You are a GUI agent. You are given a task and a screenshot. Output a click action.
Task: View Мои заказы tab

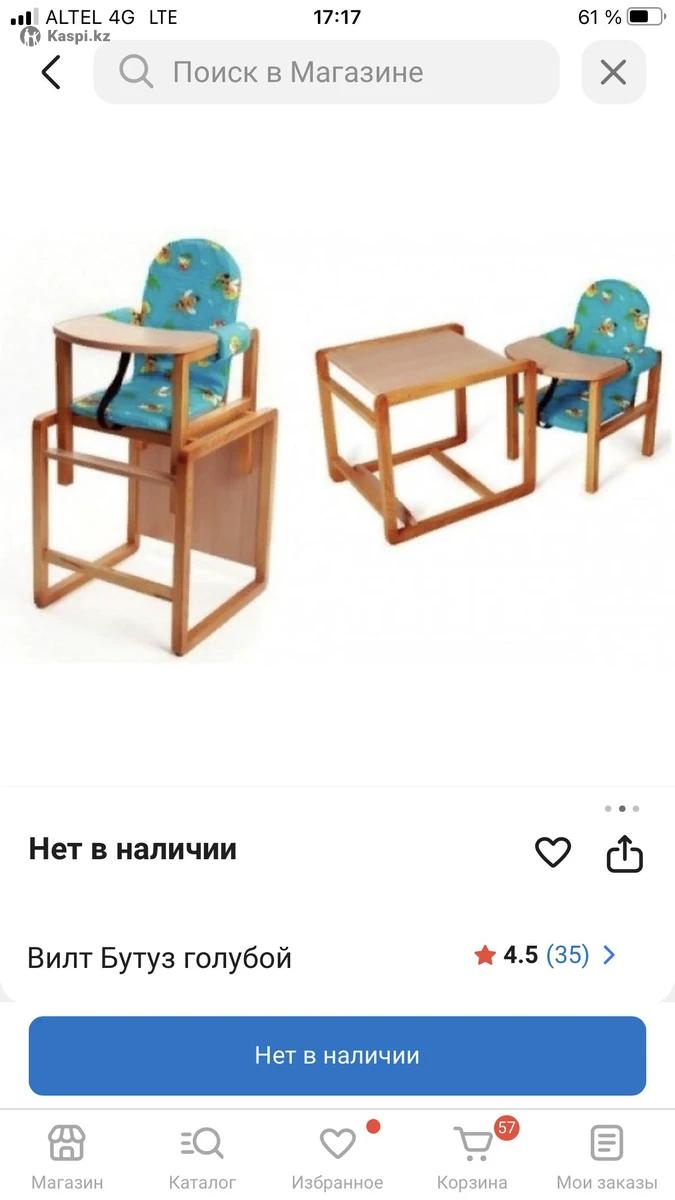pos(607,1155)
